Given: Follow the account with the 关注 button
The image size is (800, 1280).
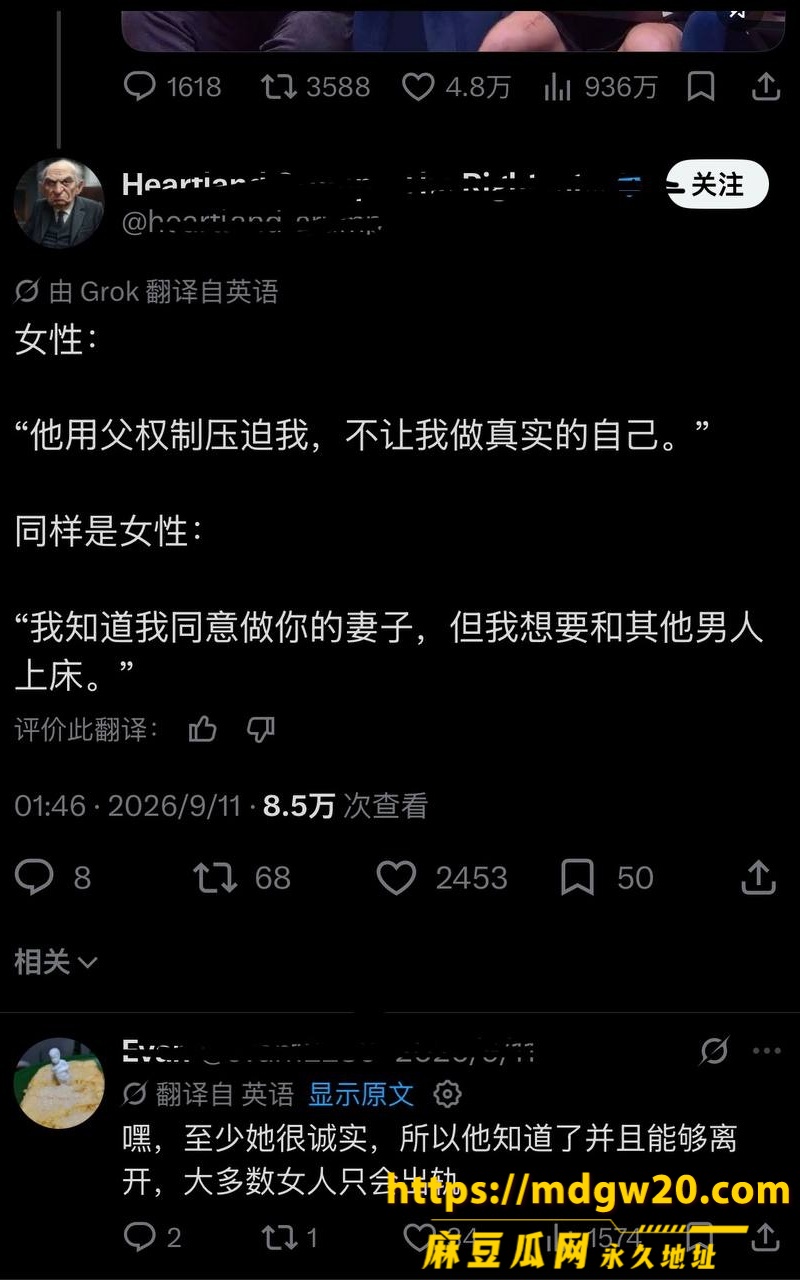Looking at the screenshot, I should coord(717,185).
